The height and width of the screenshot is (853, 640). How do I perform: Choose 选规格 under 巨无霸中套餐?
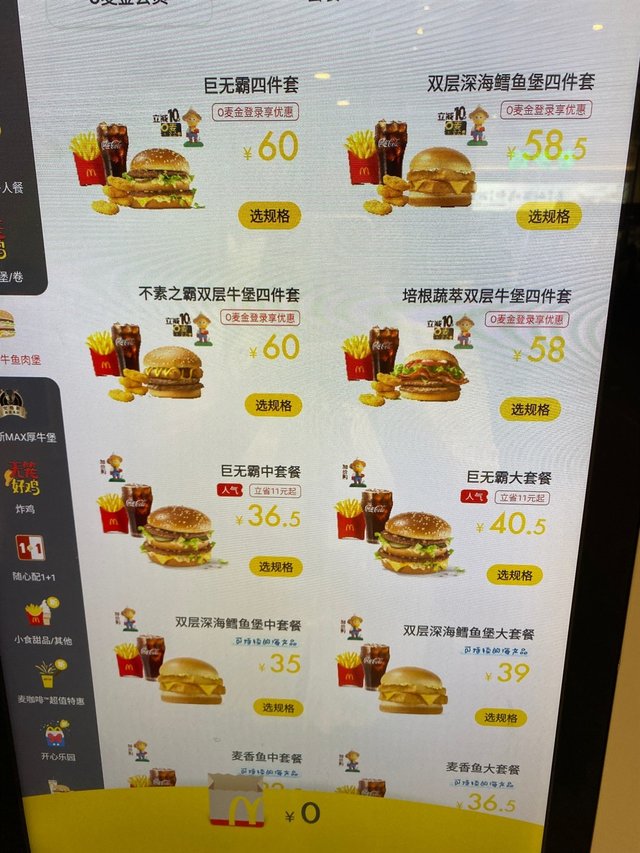tap(275, 567)
